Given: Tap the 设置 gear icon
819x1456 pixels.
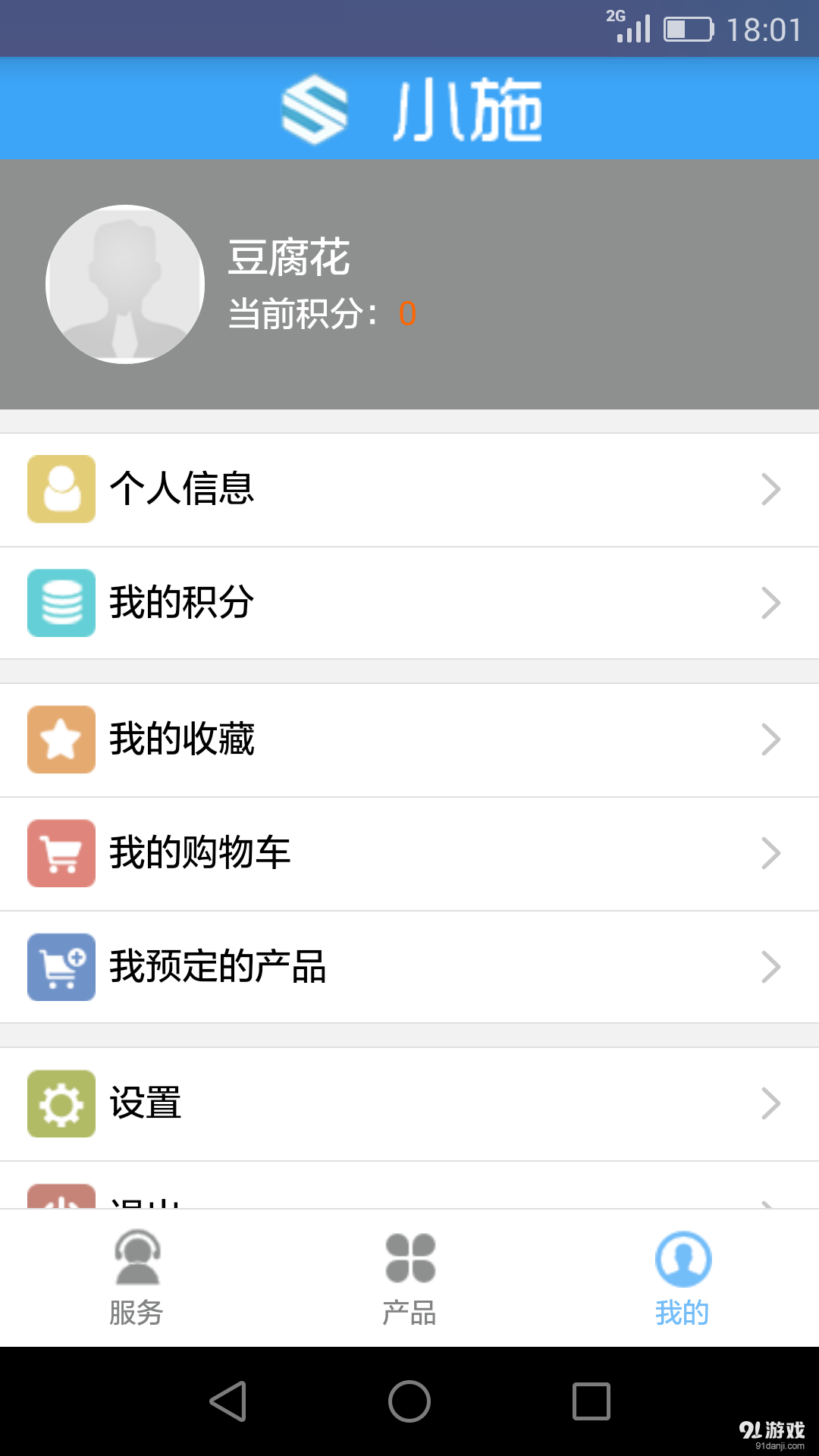Looking at the screenshot, I should pos(61,1104).
